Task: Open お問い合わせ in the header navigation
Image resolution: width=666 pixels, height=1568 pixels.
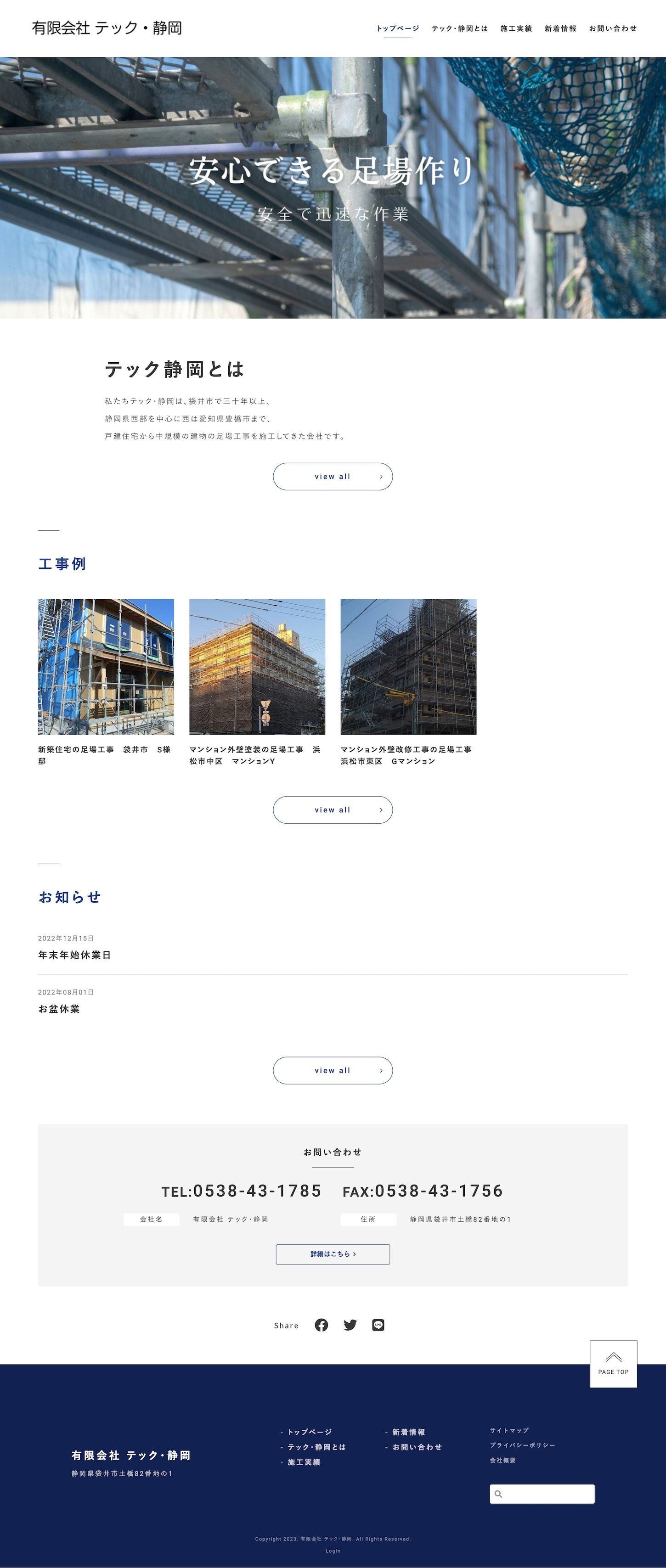Action: 612,28
